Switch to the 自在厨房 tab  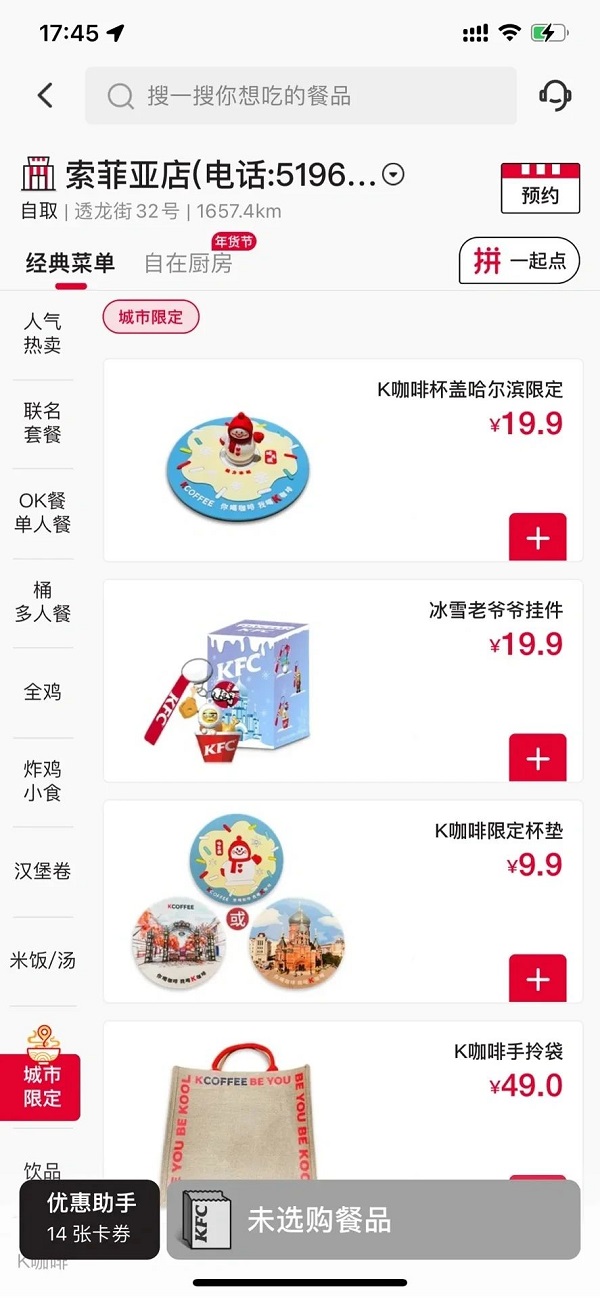click(188, 263)
